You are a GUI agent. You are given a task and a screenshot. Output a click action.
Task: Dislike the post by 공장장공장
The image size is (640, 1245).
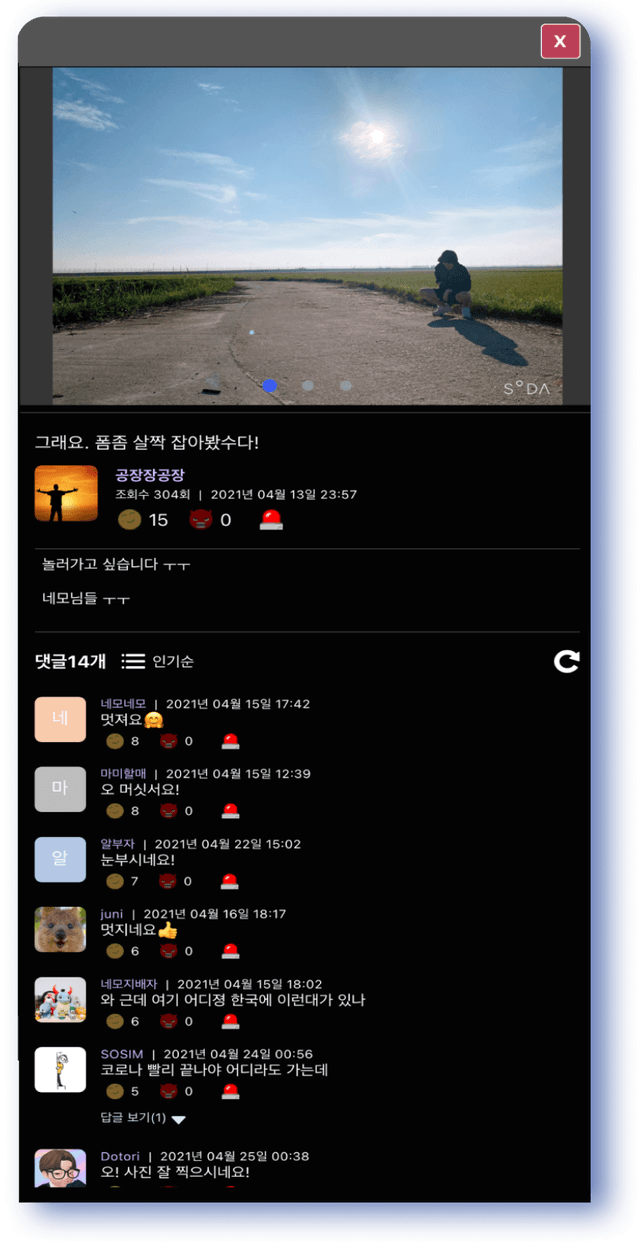(x=201, y=519)
